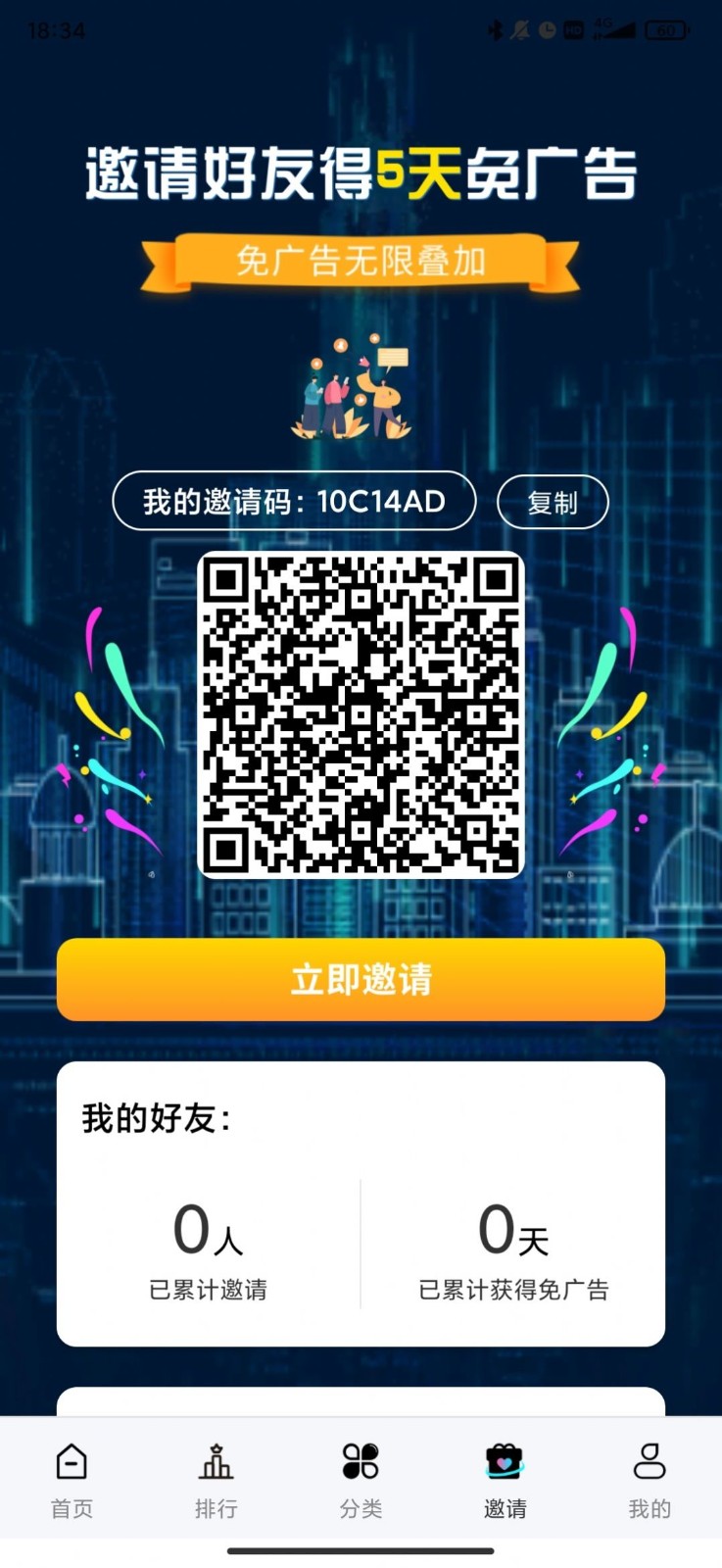Screen dimensions: 722x1568
Task: Open the 分类 tab
Action: click(x=361, y=1479)
